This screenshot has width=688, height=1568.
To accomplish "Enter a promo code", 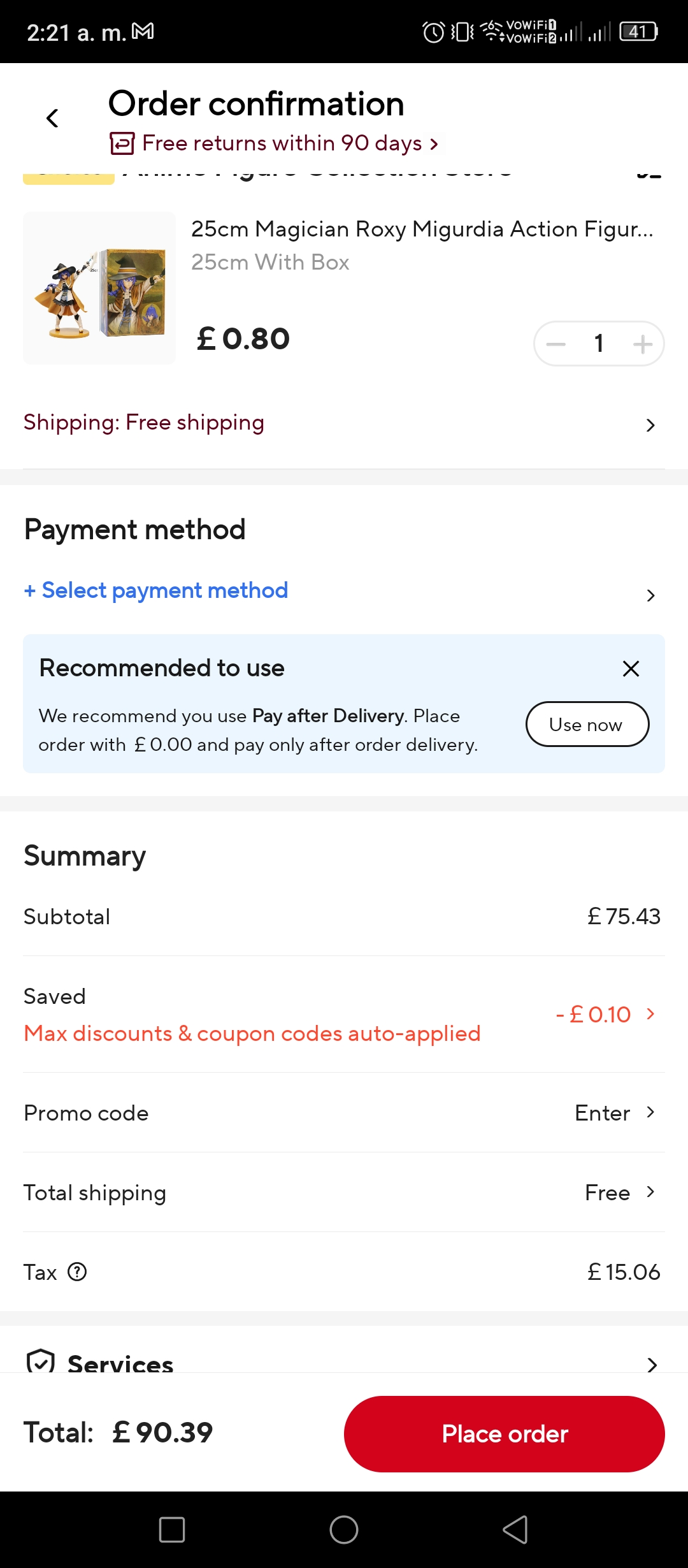I will (344, 1113).
